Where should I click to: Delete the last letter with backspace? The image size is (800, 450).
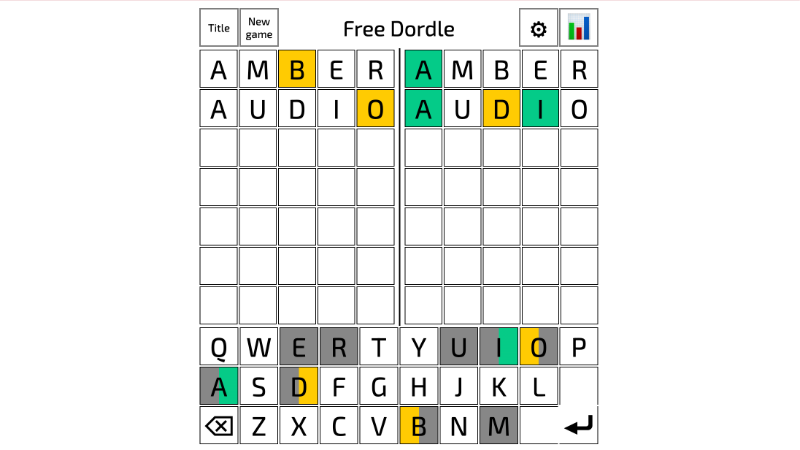coord(219,427)
